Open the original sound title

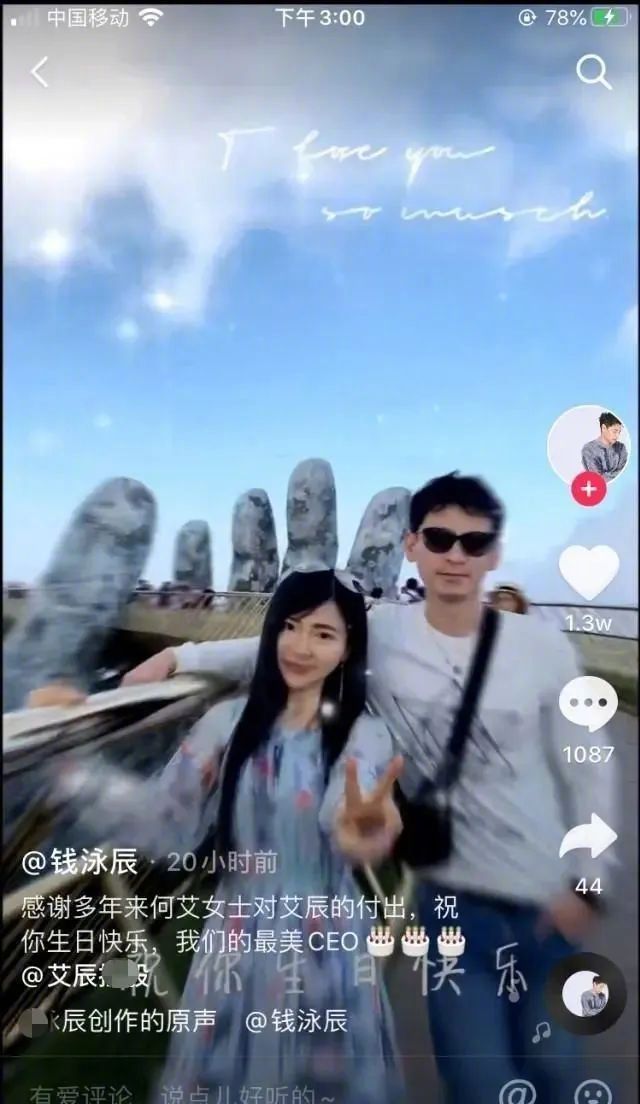click(x=130, y=1021)
